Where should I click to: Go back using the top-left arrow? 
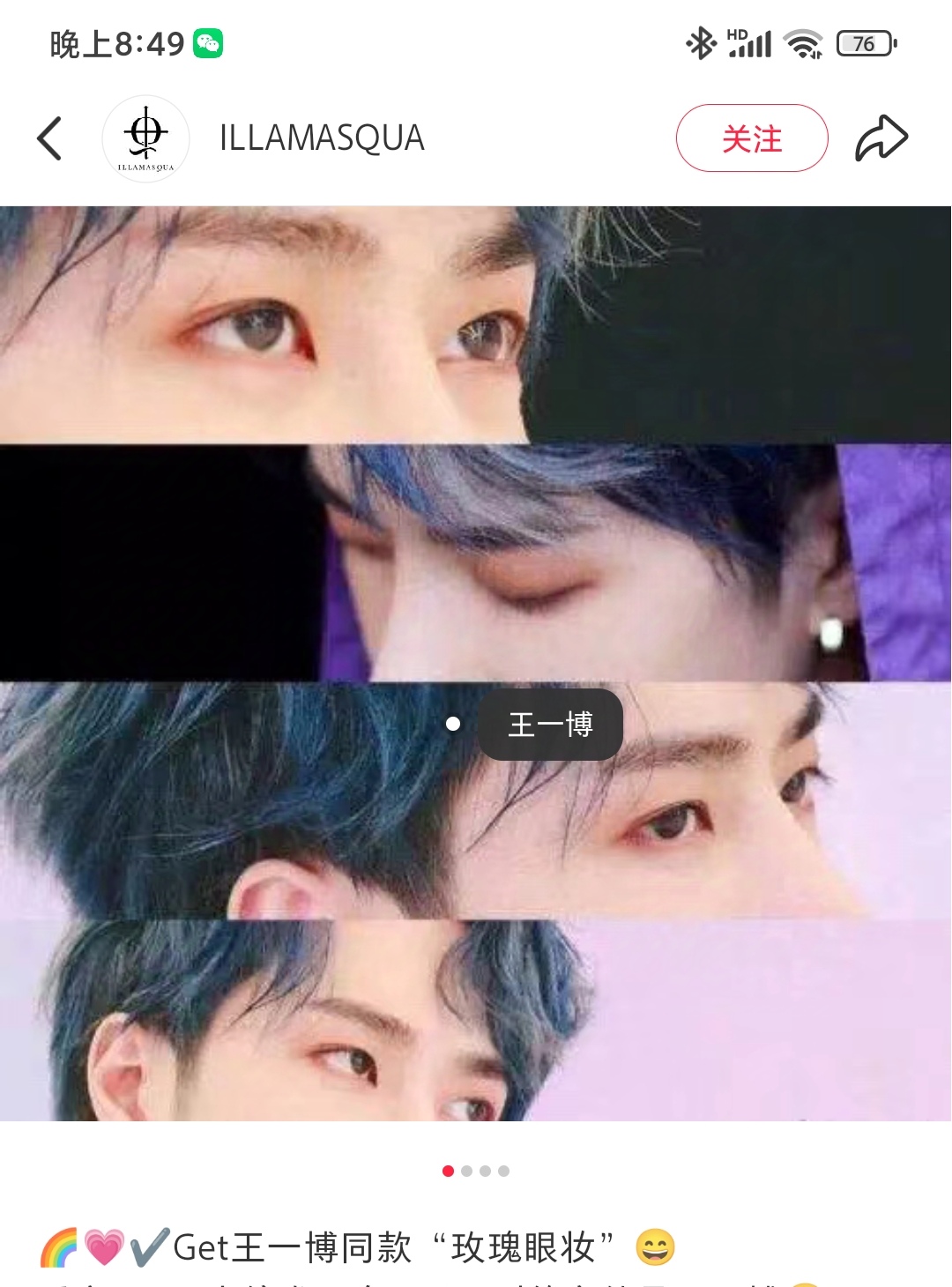[50, 138]
